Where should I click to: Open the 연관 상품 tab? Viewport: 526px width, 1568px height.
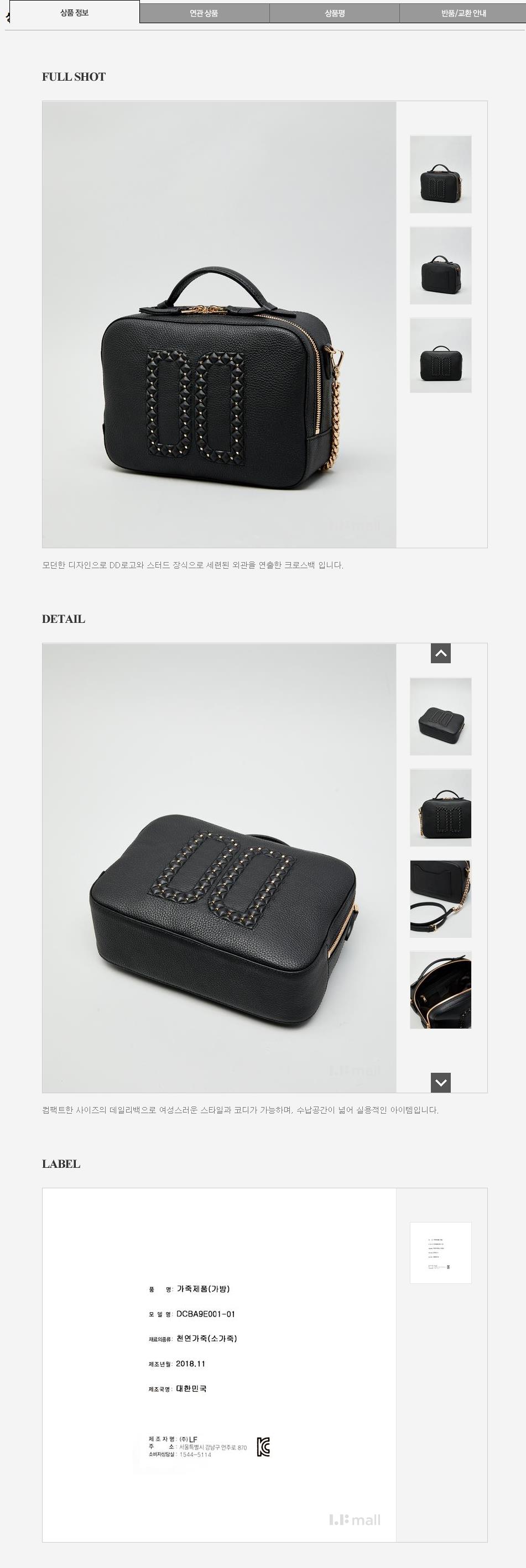[x=204, y=13]
